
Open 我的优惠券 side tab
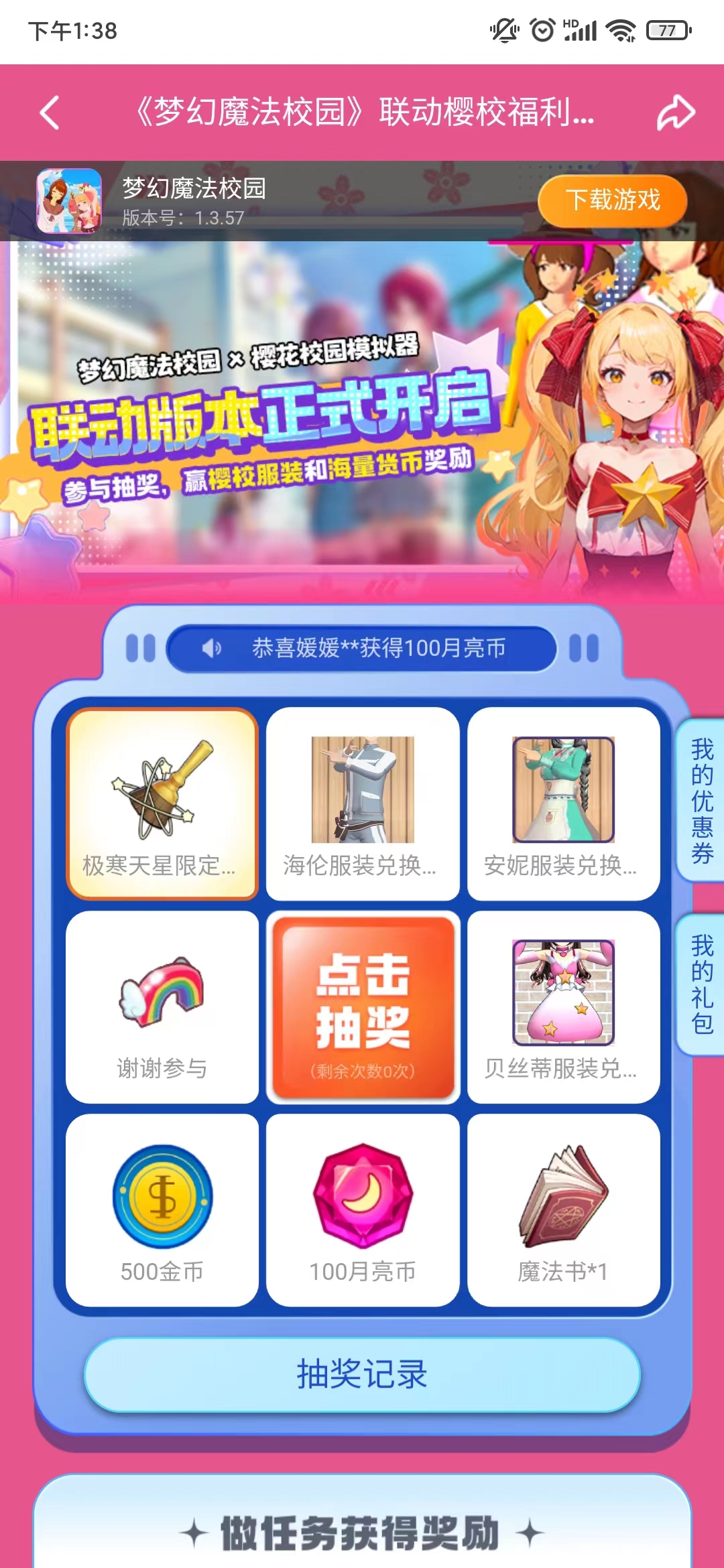(x=702, y=801)
